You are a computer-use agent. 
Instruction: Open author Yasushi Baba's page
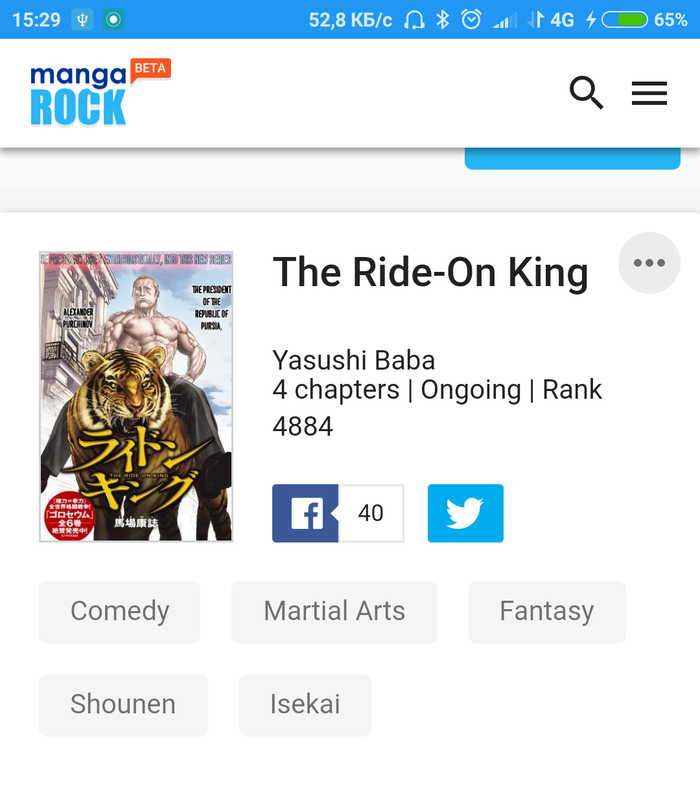coord(353,360)
